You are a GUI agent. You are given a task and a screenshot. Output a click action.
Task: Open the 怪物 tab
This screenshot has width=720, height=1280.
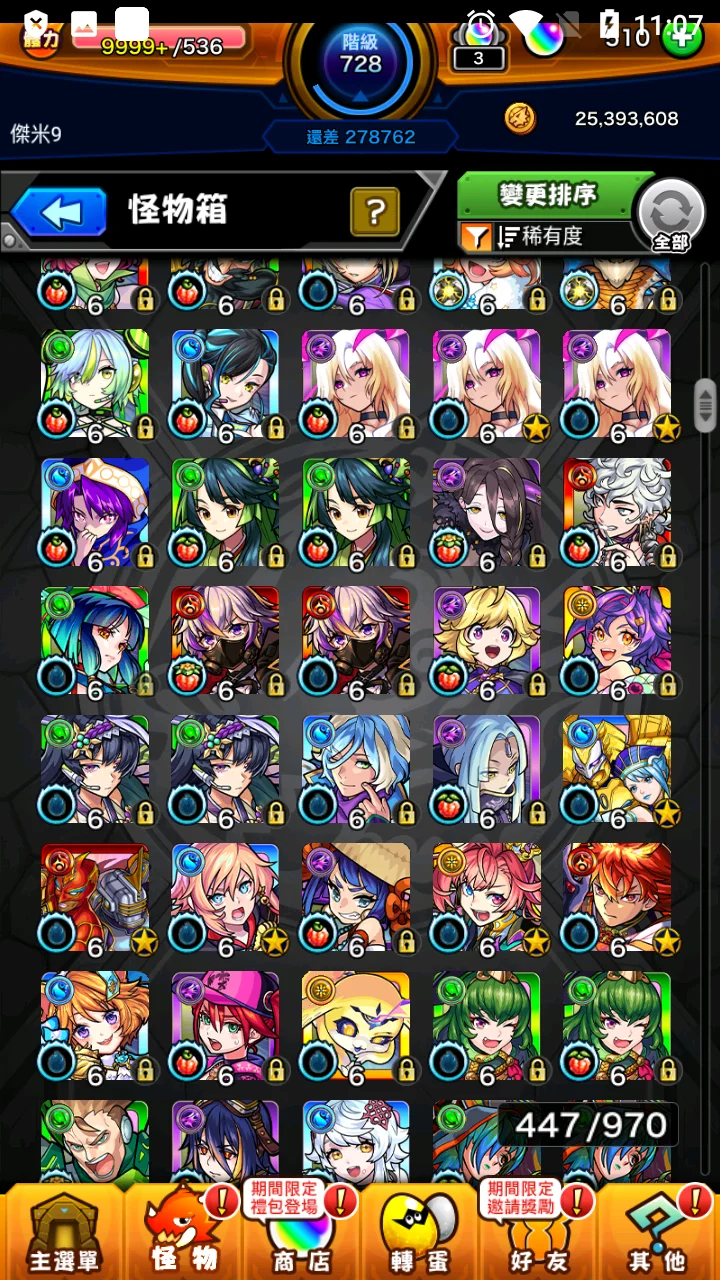[185, 1232]
